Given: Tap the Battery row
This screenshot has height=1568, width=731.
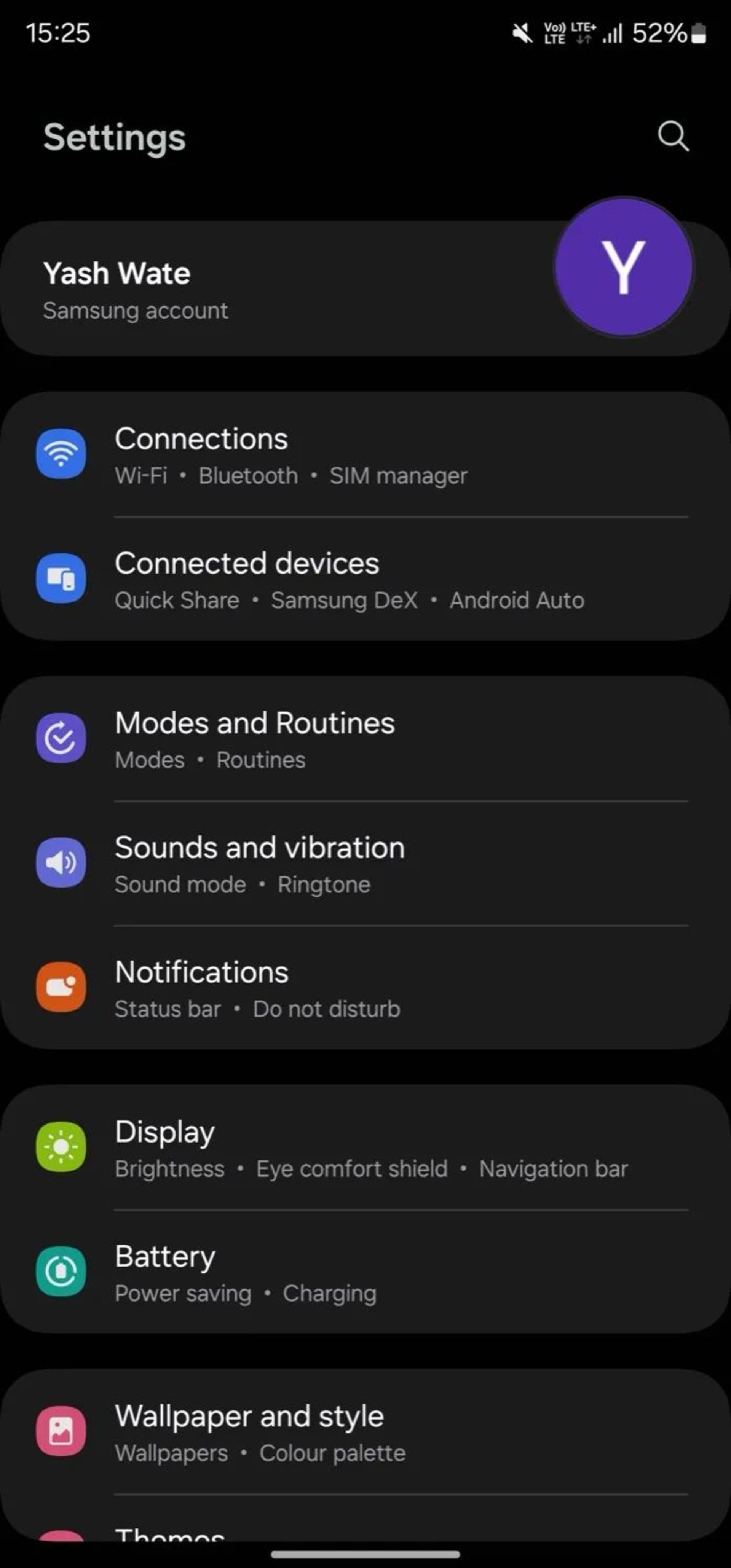Looking at the screenshot, I should coord(365,1272).
